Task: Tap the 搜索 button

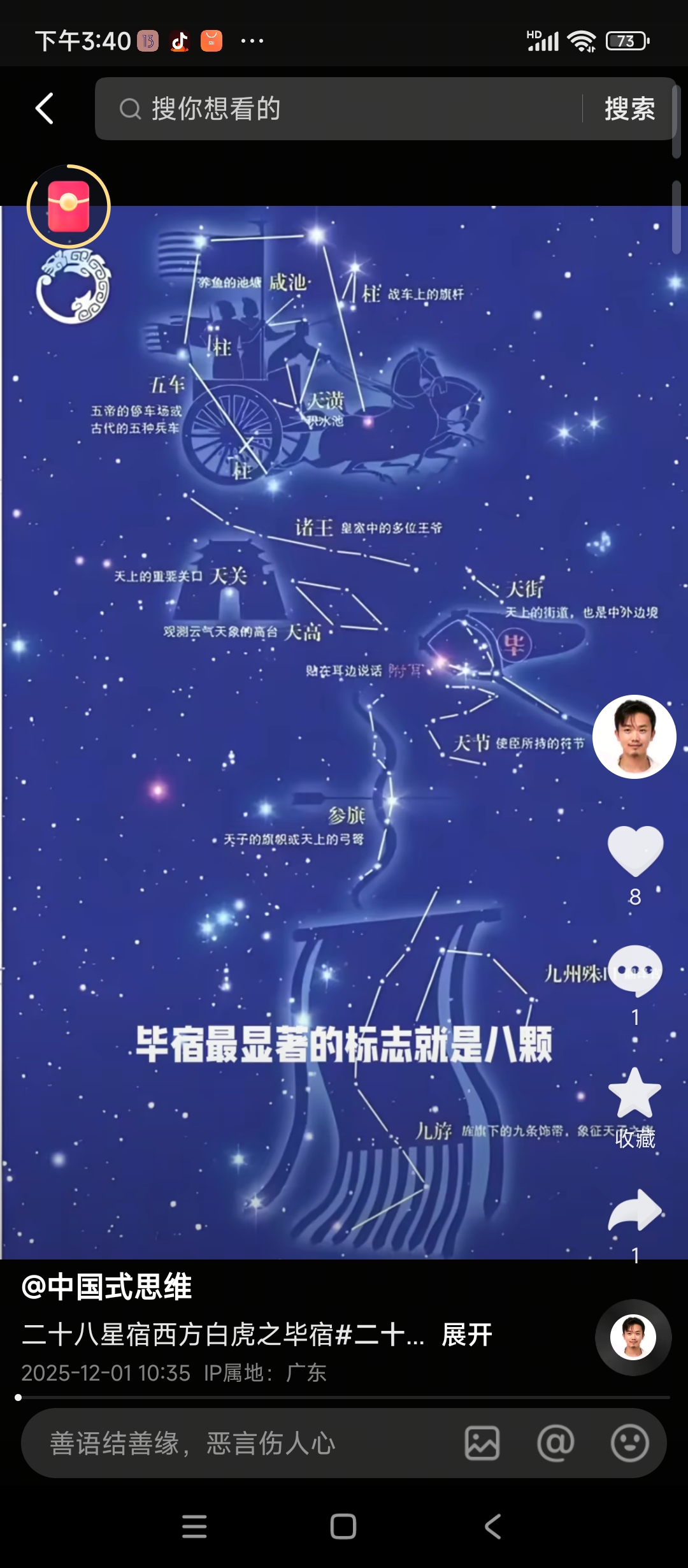Action: [x=629, y=109]
